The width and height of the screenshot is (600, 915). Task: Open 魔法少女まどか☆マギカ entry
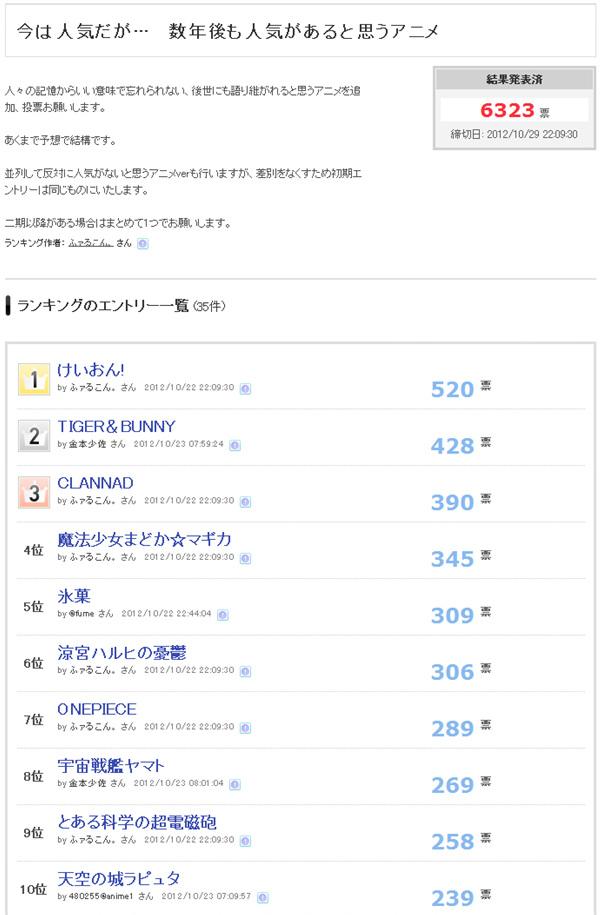(144, 539)
